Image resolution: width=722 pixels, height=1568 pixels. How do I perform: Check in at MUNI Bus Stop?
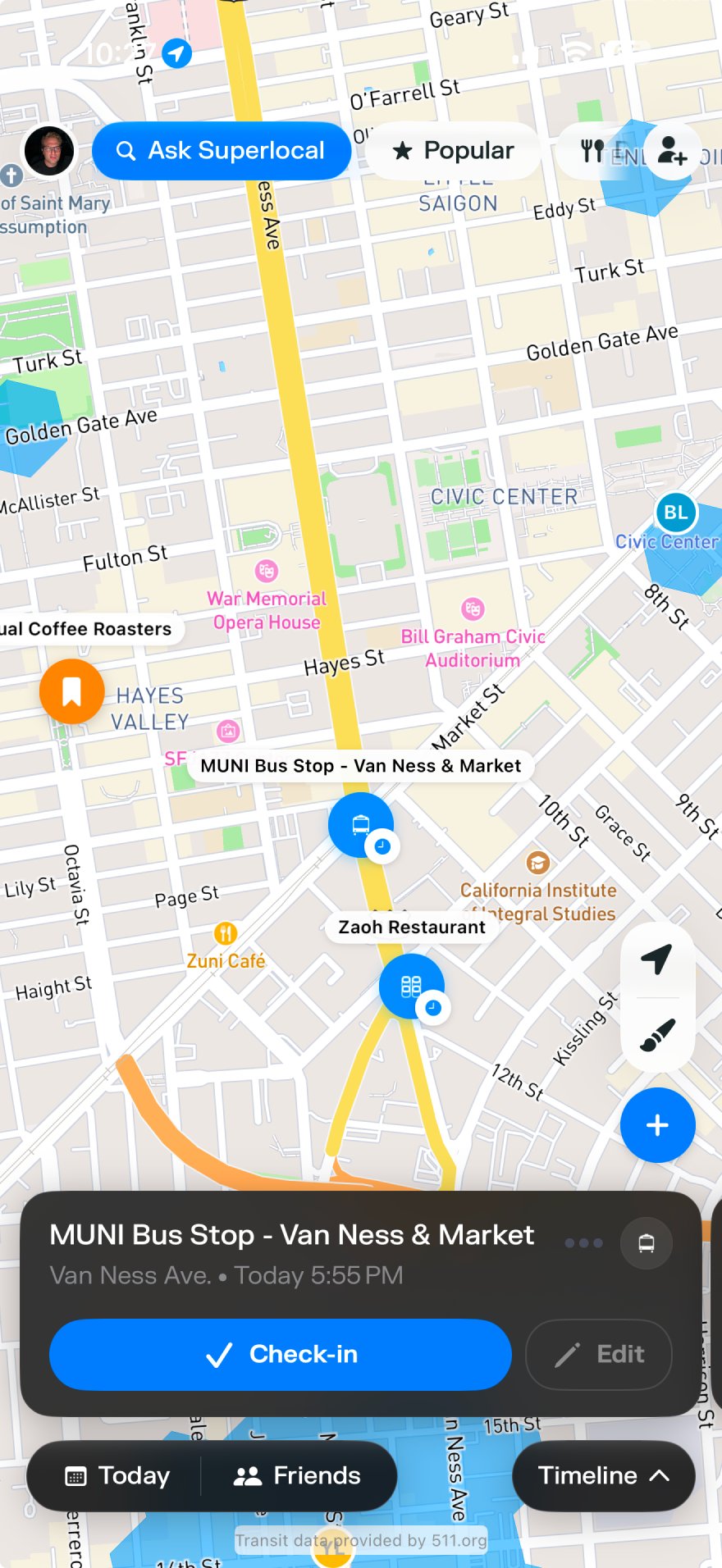(281, 1354)
